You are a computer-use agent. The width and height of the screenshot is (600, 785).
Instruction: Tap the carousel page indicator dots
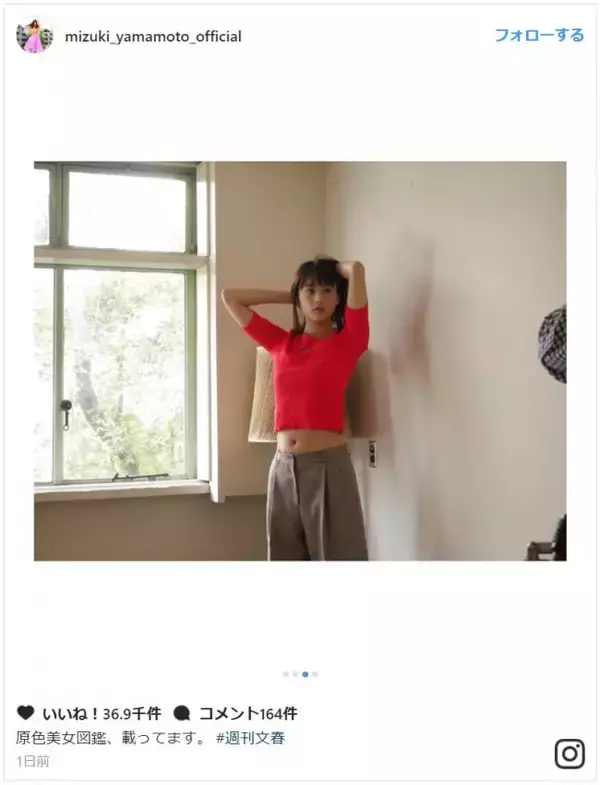pos(300,674)
